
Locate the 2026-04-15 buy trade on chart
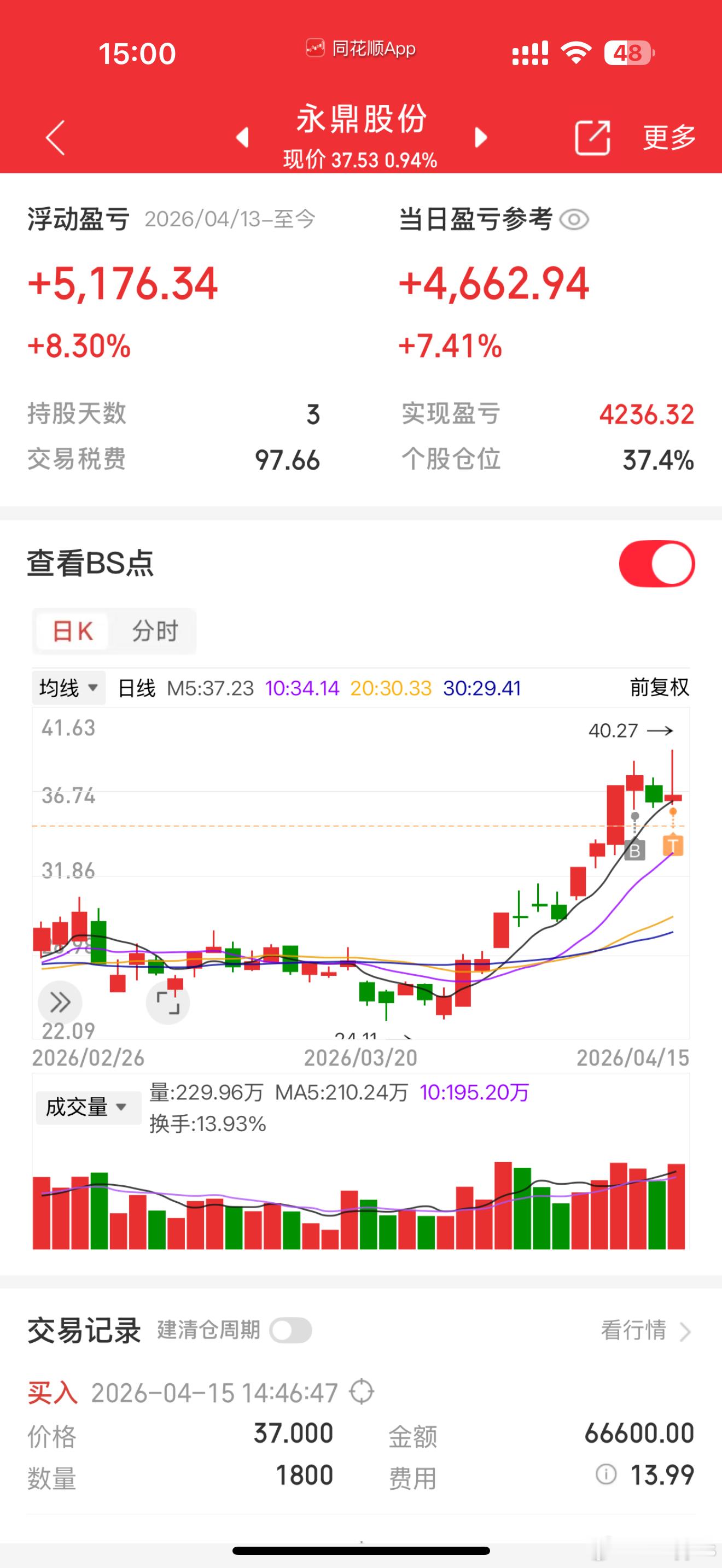coord(362,1392)
